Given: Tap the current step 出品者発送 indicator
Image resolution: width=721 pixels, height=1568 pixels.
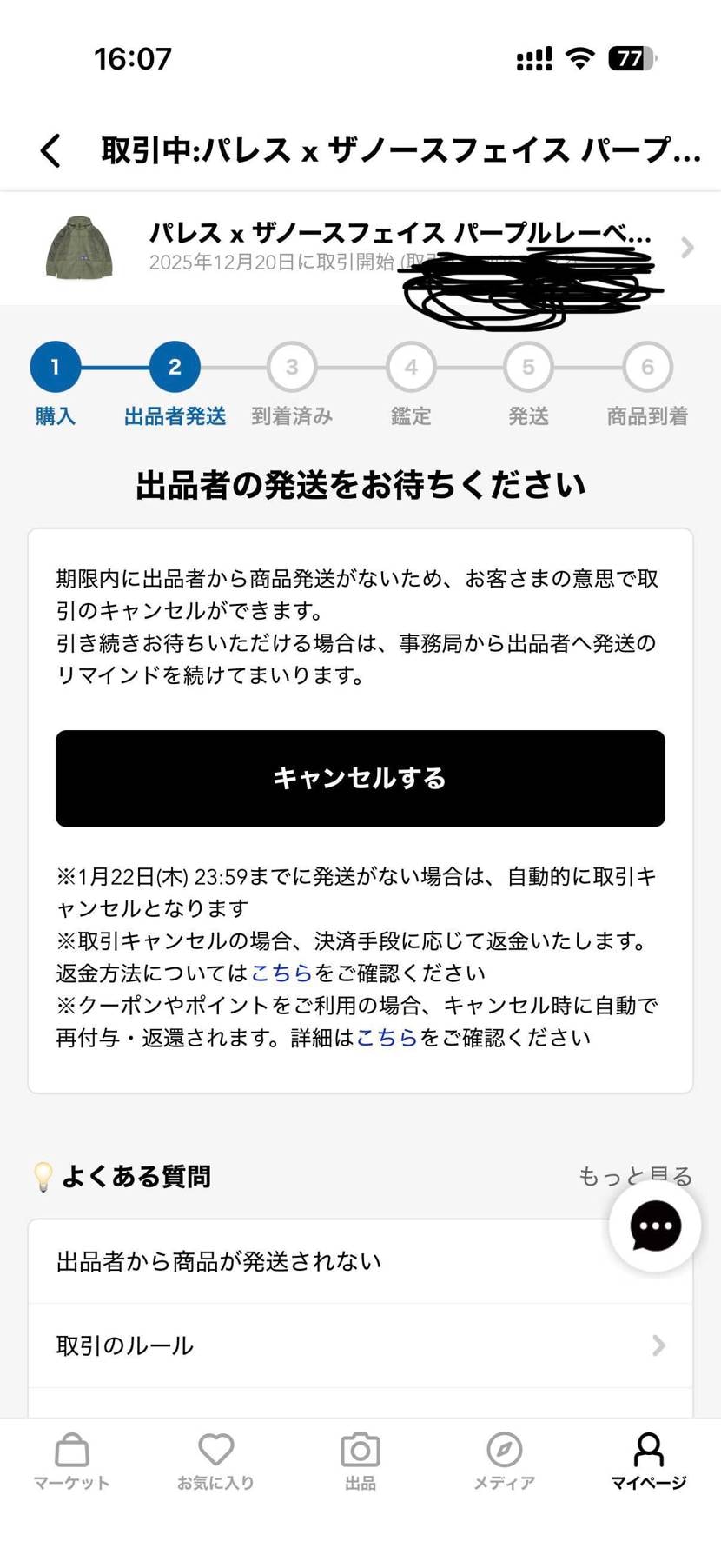Looking at the screenshot, I should pyautogui.click(x=174, y=366).
